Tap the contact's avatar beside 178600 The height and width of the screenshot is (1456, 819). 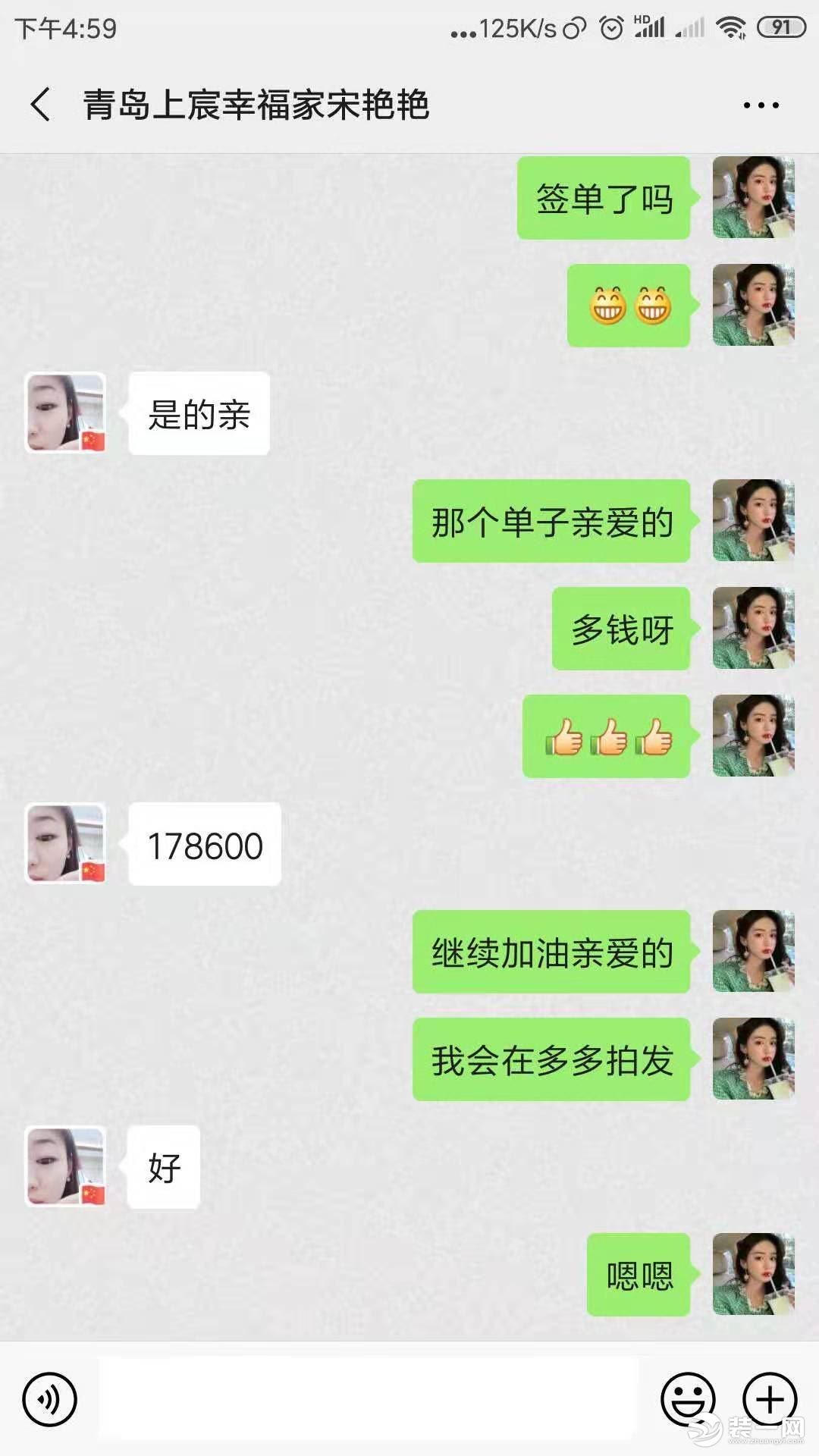pyautogui.click(x=66, y=844)
